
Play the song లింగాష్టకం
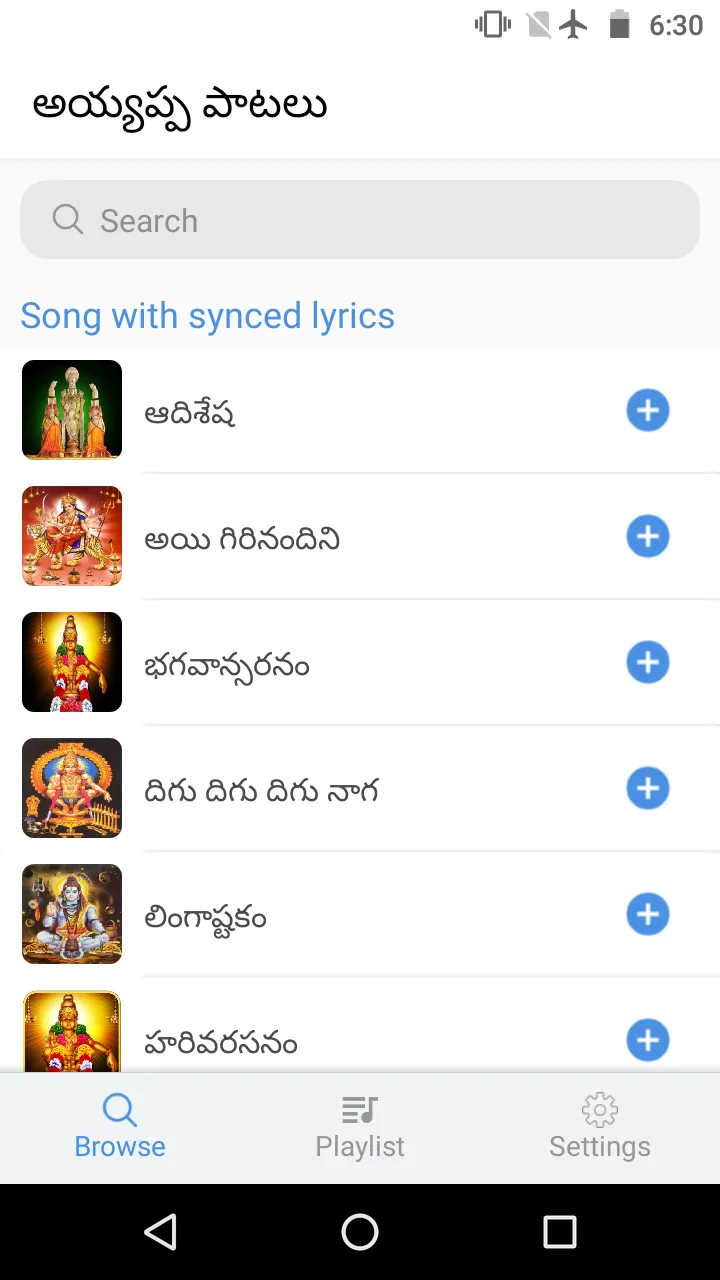[x=300, y=914]
